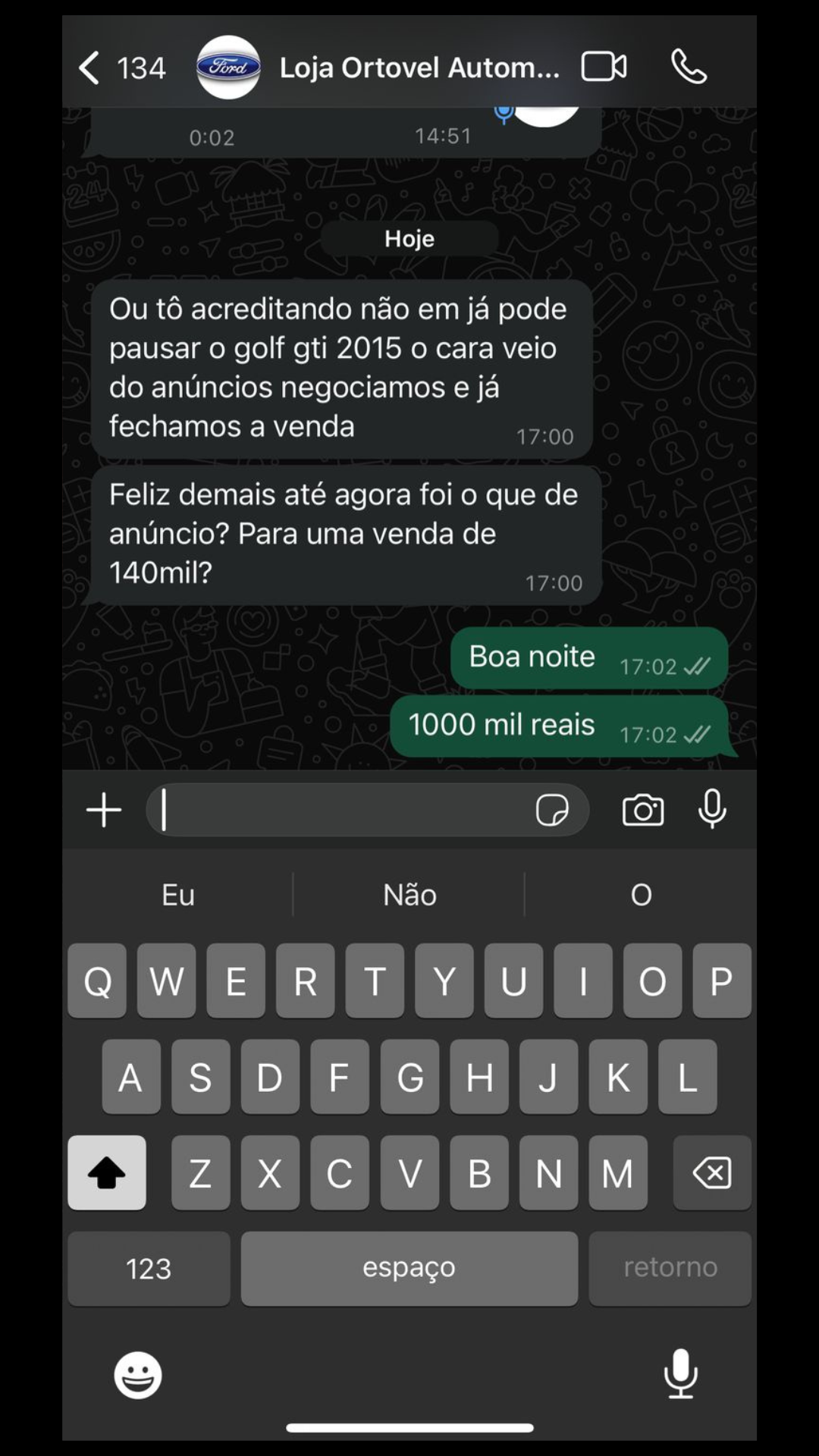Tap the Ford logo profile picture

(x=229, y=67)
